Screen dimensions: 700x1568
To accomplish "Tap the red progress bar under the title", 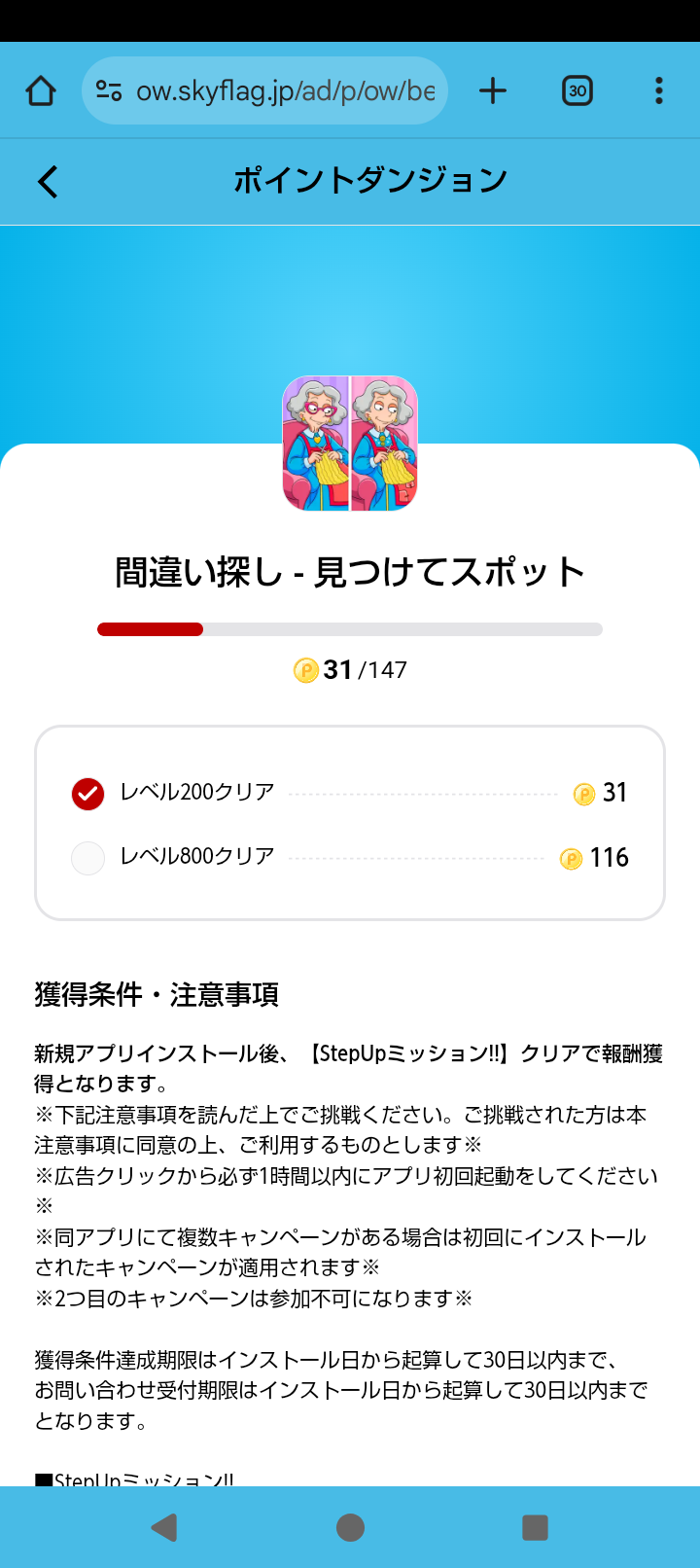I will pos(151,629).
